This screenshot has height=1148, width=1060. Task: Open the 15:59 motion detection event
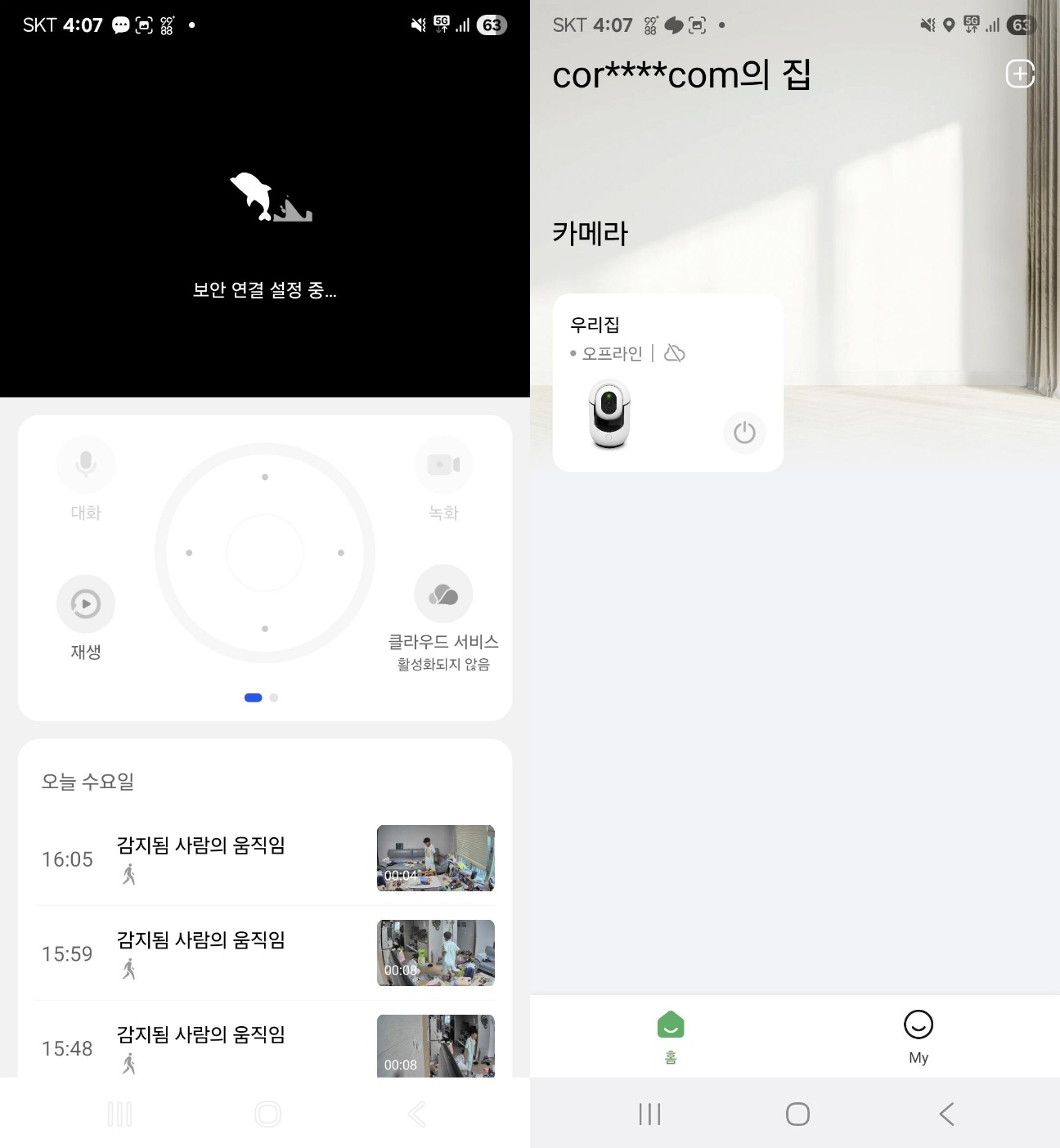point(265,953)
